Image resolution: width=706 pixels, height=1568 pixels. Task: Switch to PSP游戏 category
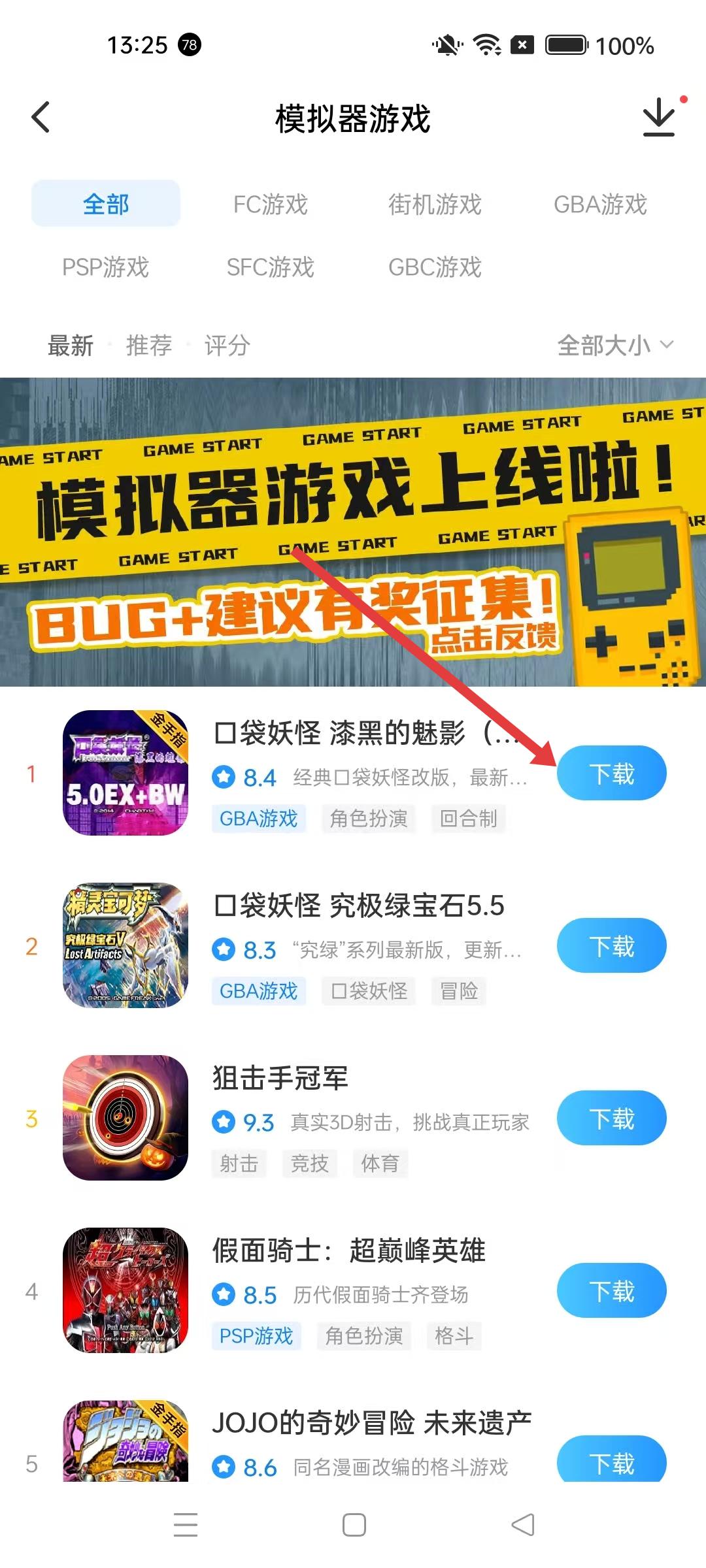106,267
